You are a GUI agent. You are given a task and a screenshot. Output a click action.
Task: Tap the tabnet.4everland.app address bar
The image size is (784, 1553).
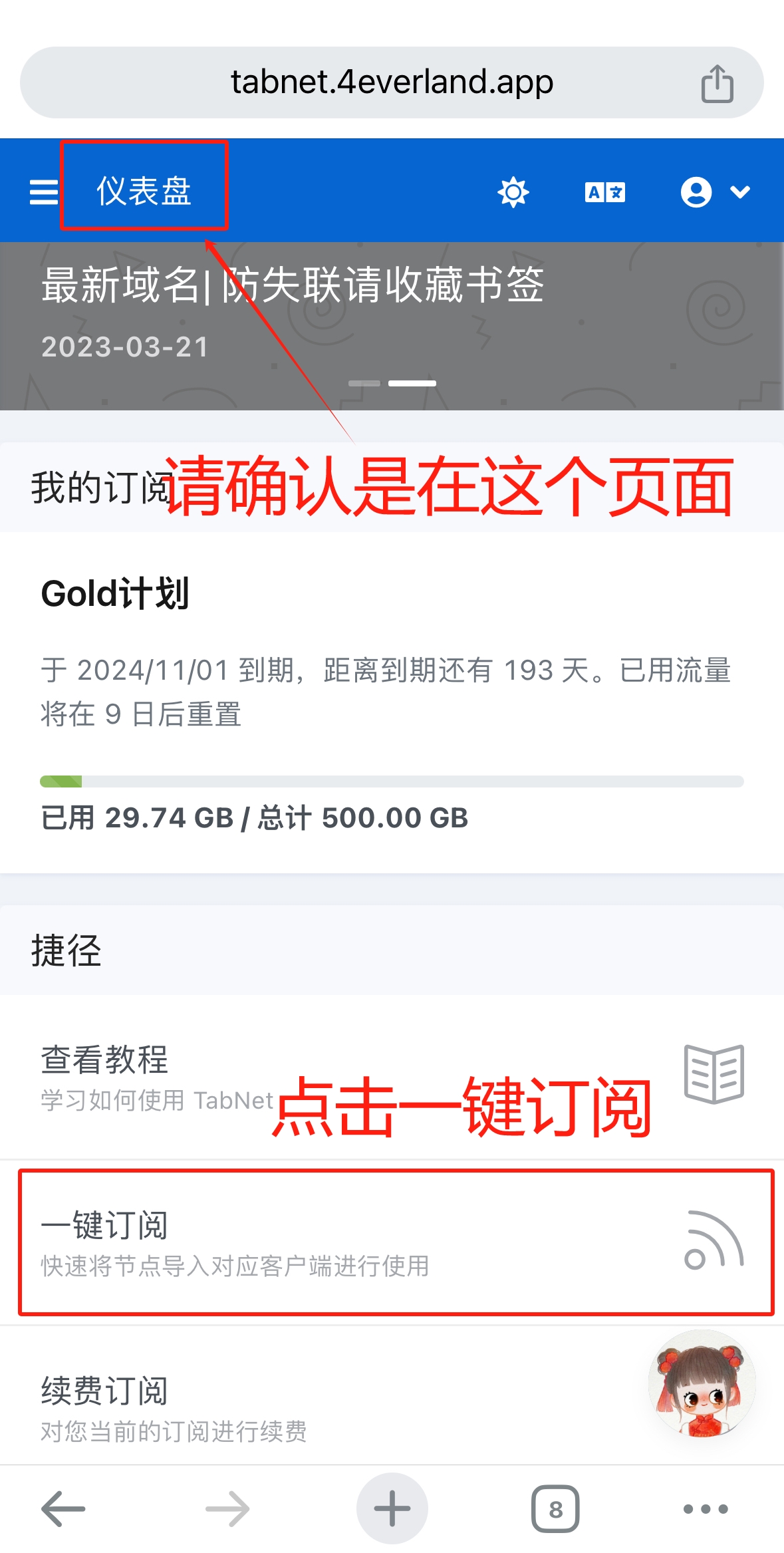pyautogui.click(x=392, y=82)
